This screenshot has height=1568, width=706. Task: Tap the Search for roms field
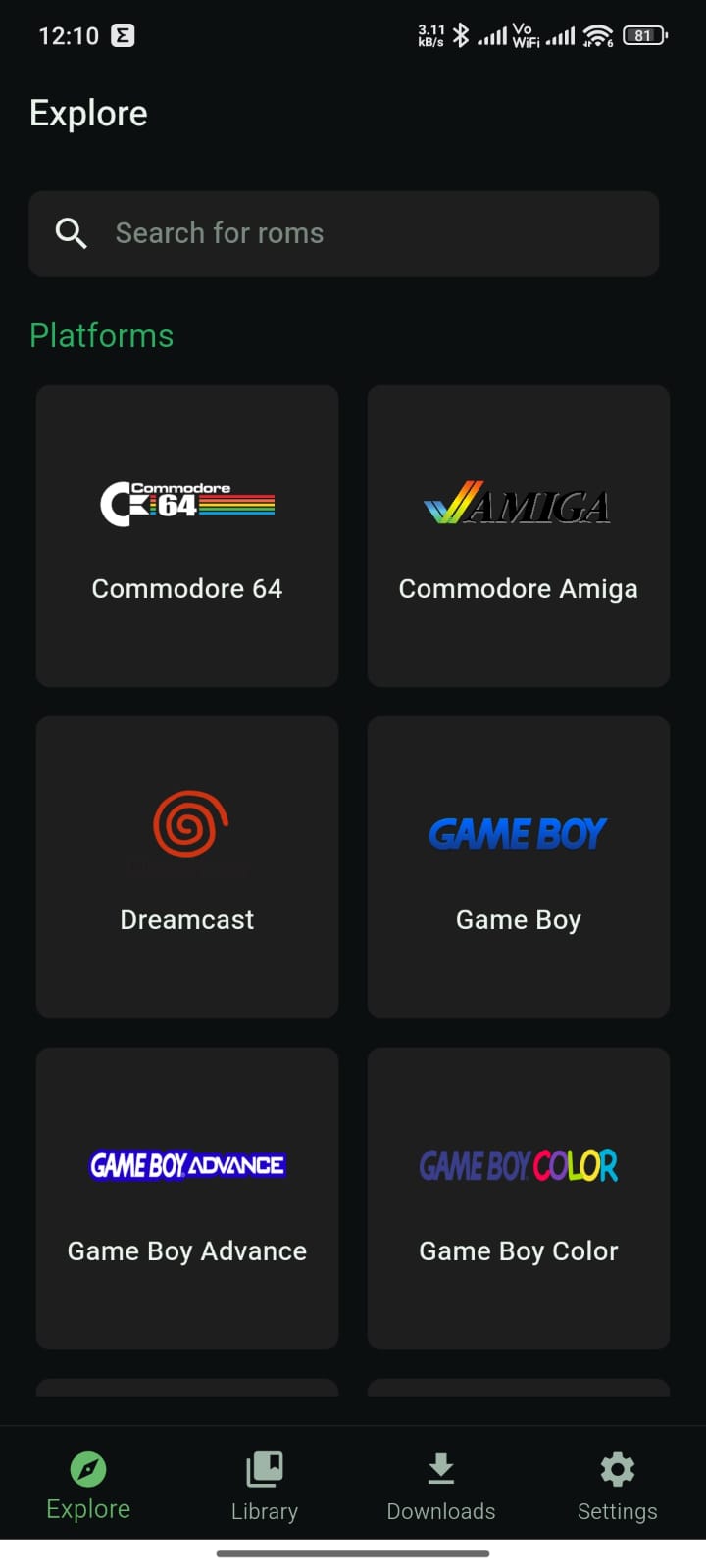tap(344, 233)
